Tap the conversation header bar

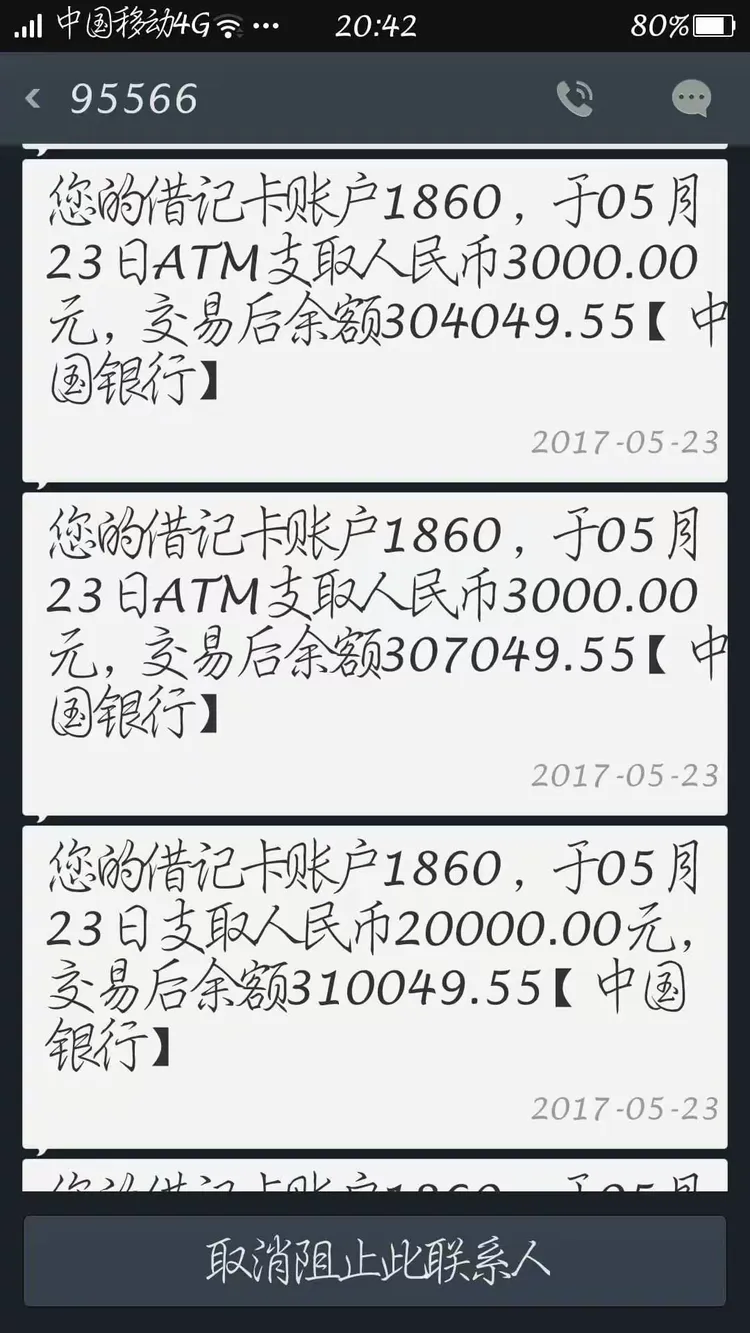(375, 98)
